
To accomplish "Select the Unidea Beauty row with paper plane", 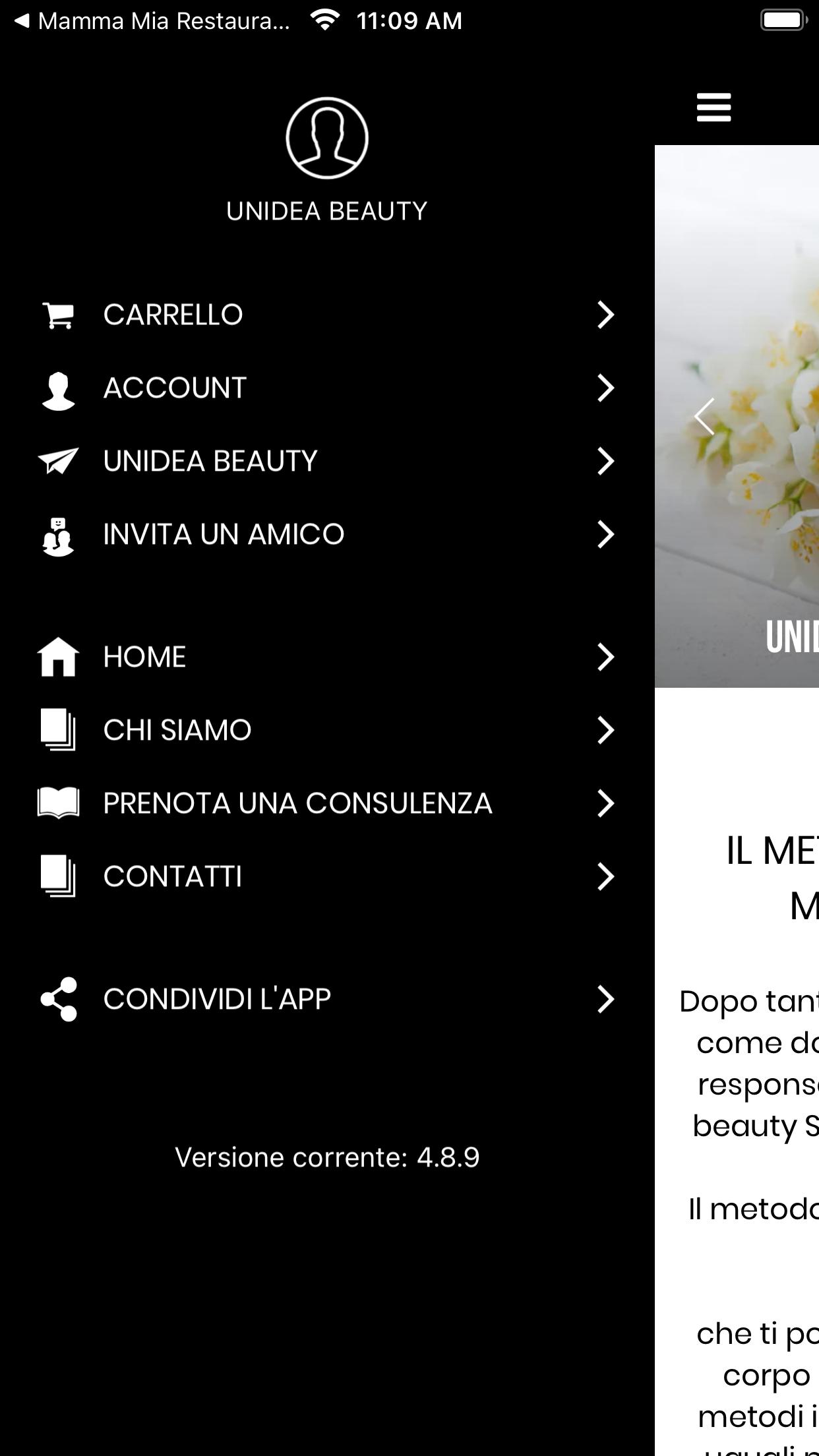I will [327, 461].
